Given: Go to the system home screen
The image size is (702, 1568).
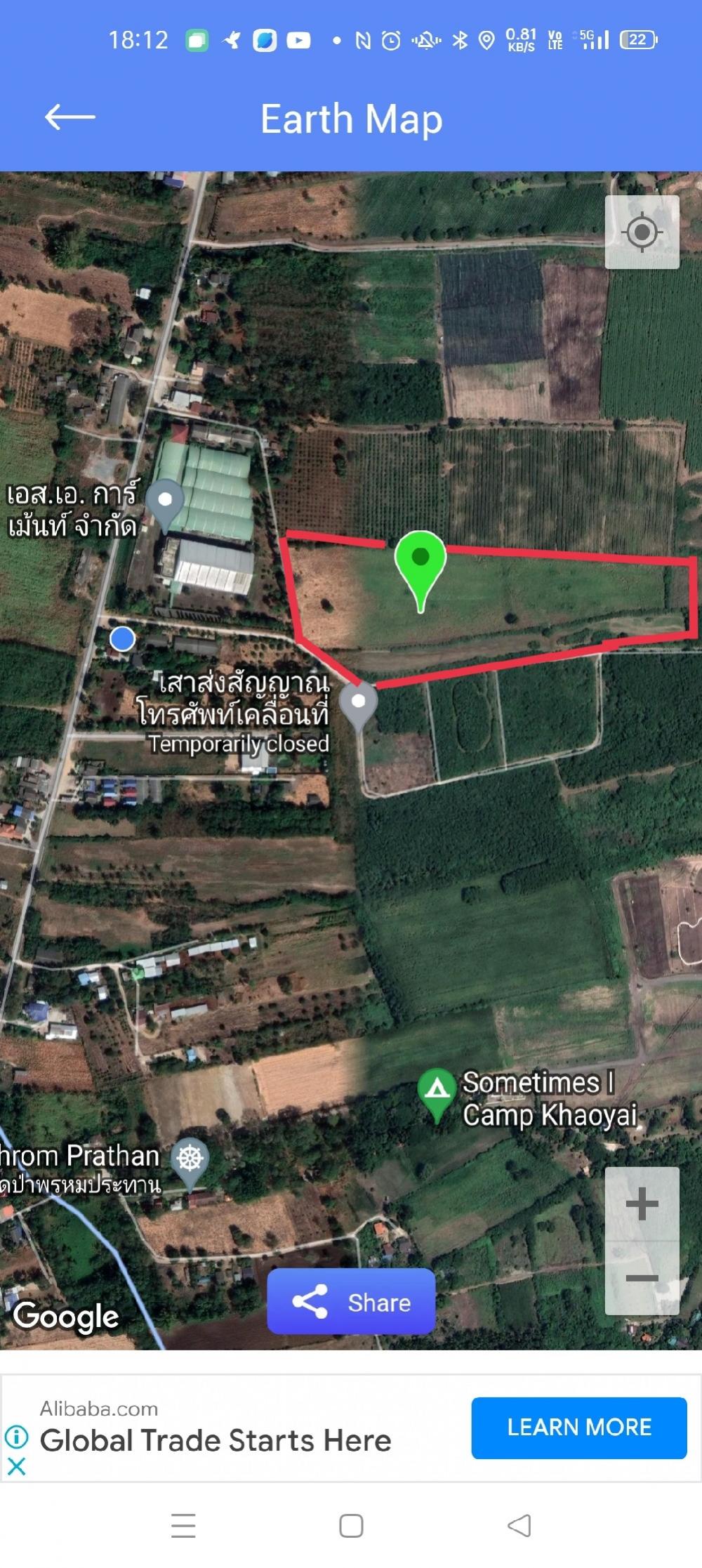Looking at the screenshot, I should coord(351,1525).
